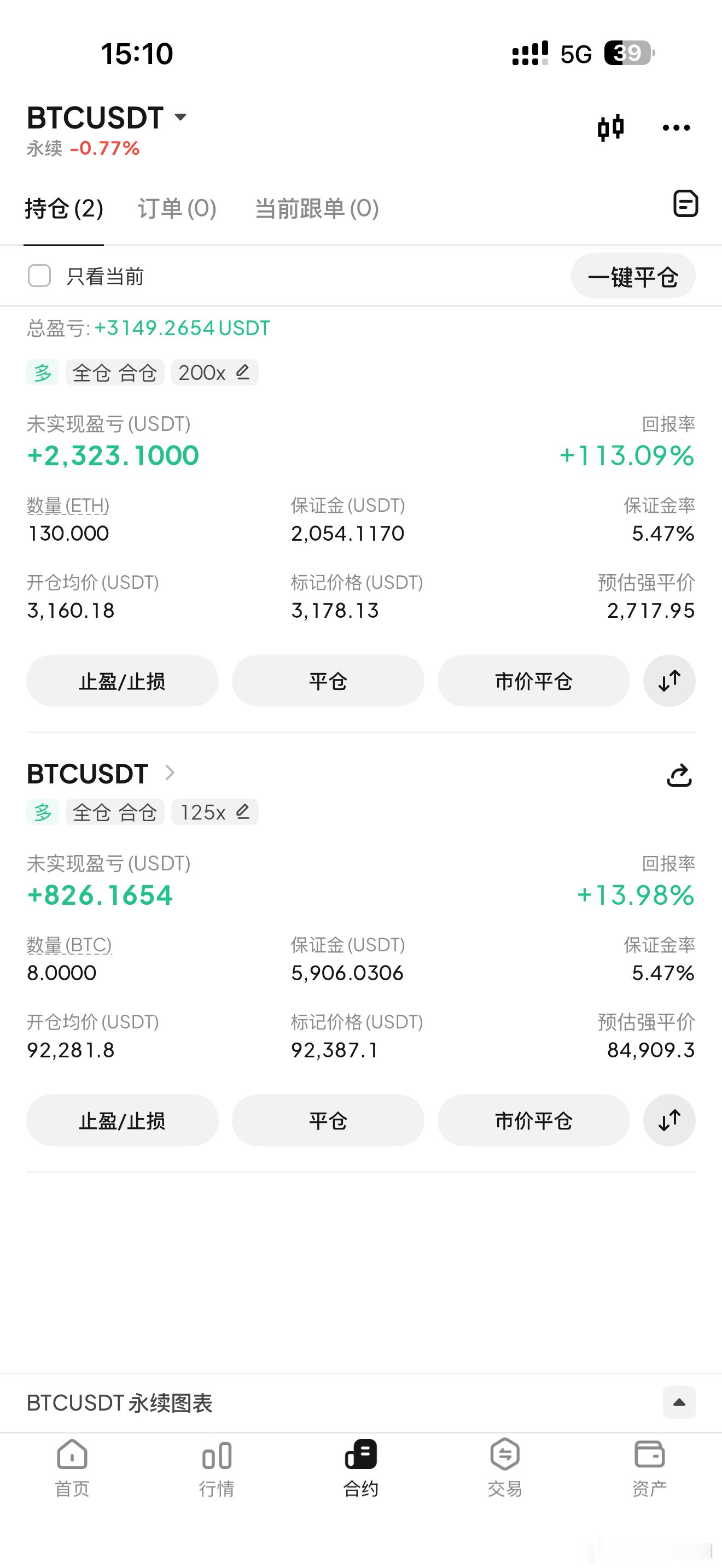Open the more options menu at top right

click(x=676, y=128)
